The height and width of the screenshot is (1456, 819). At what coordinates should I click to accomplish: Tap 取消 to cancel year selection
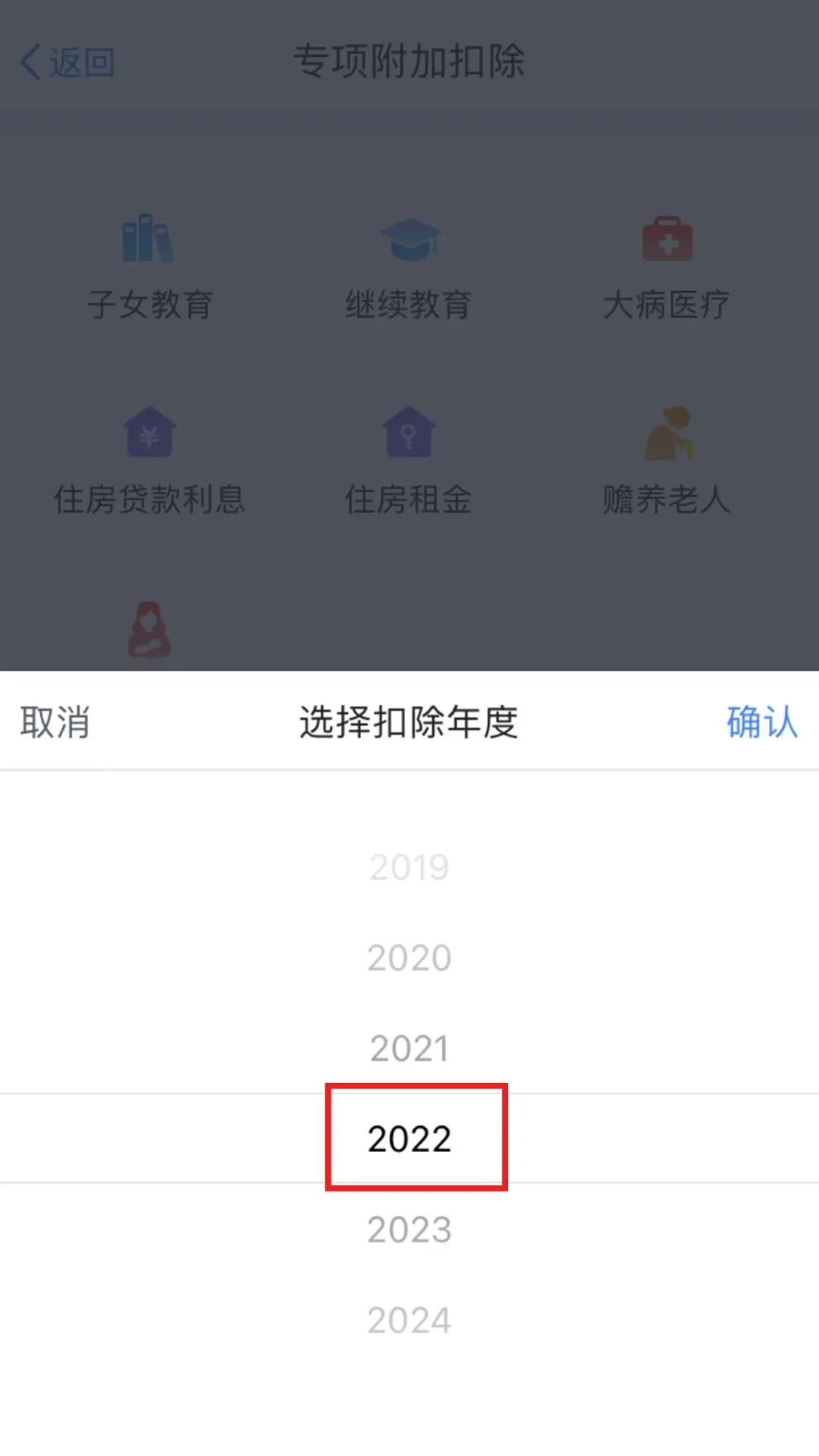coord(55,721)
